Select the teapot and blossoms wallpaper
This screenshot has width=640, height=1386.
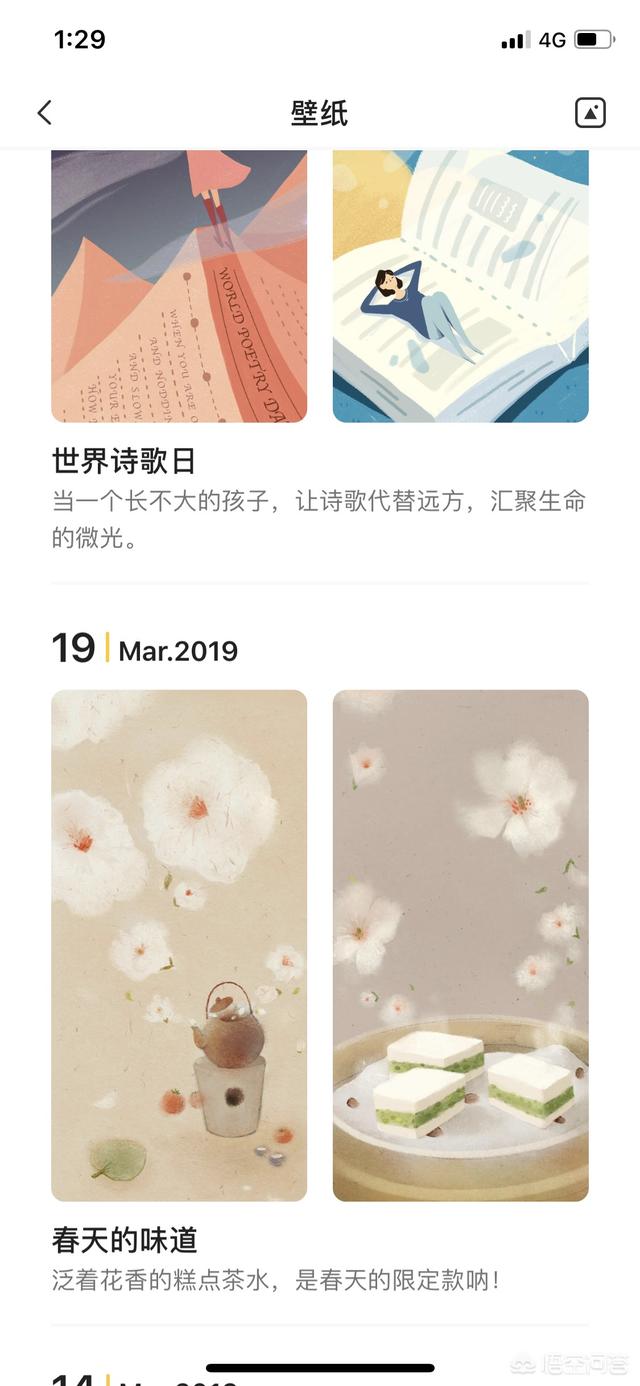click(179, 945)
